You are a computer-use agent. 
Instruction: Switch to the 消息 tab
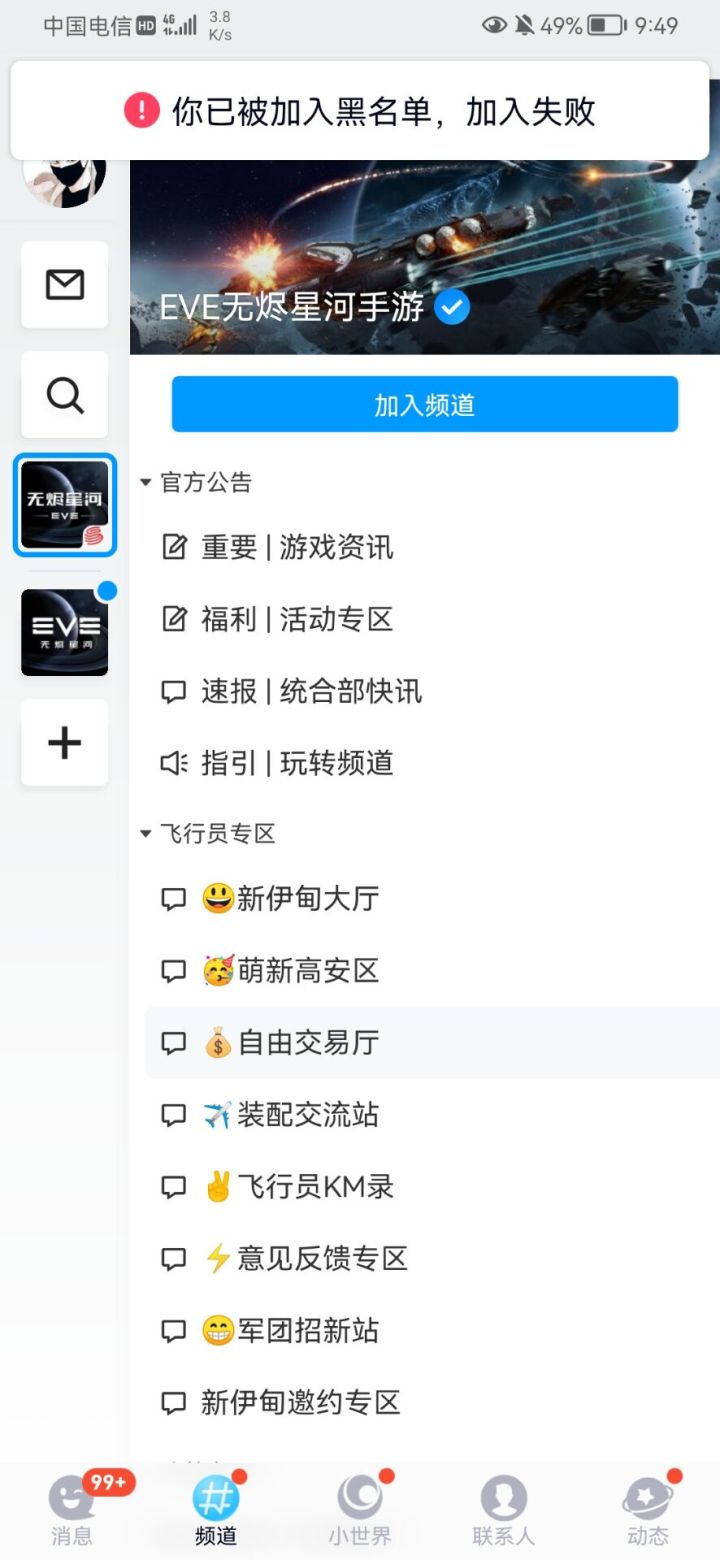(72, 1510)
